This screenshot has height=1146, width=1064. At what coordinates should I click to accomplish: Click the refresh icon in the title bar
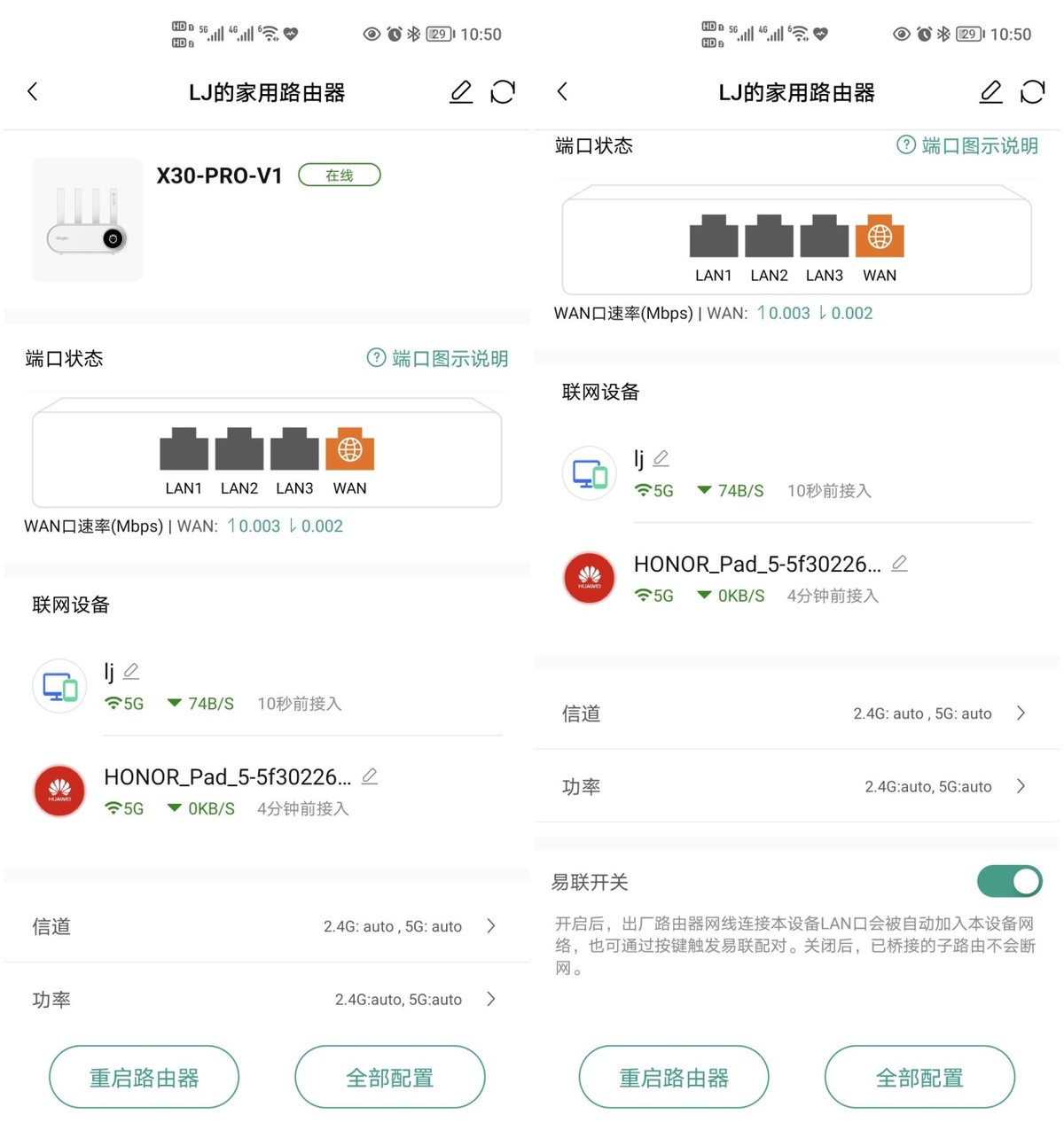(503, 91)
